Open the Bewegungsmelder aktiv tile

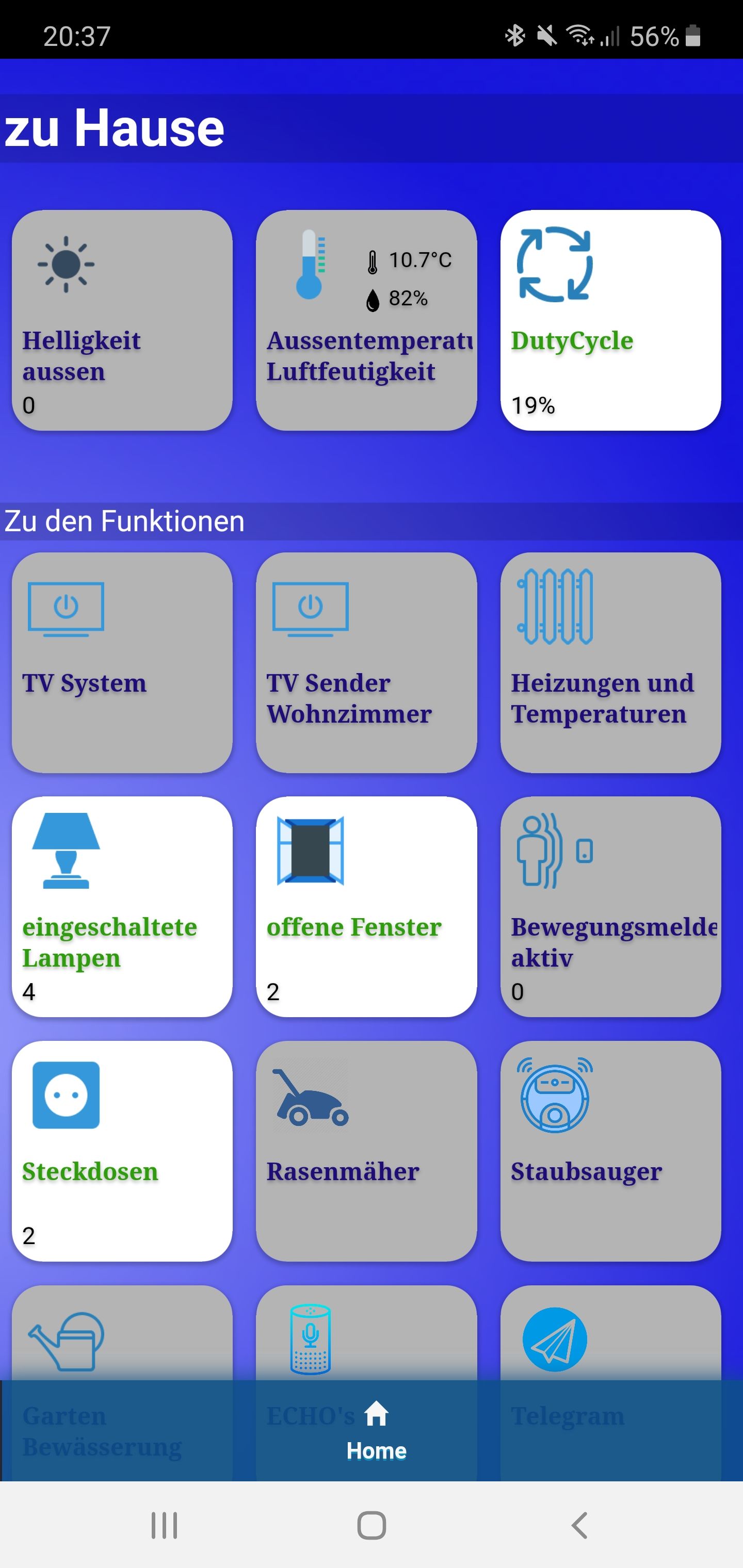(610, 906)
